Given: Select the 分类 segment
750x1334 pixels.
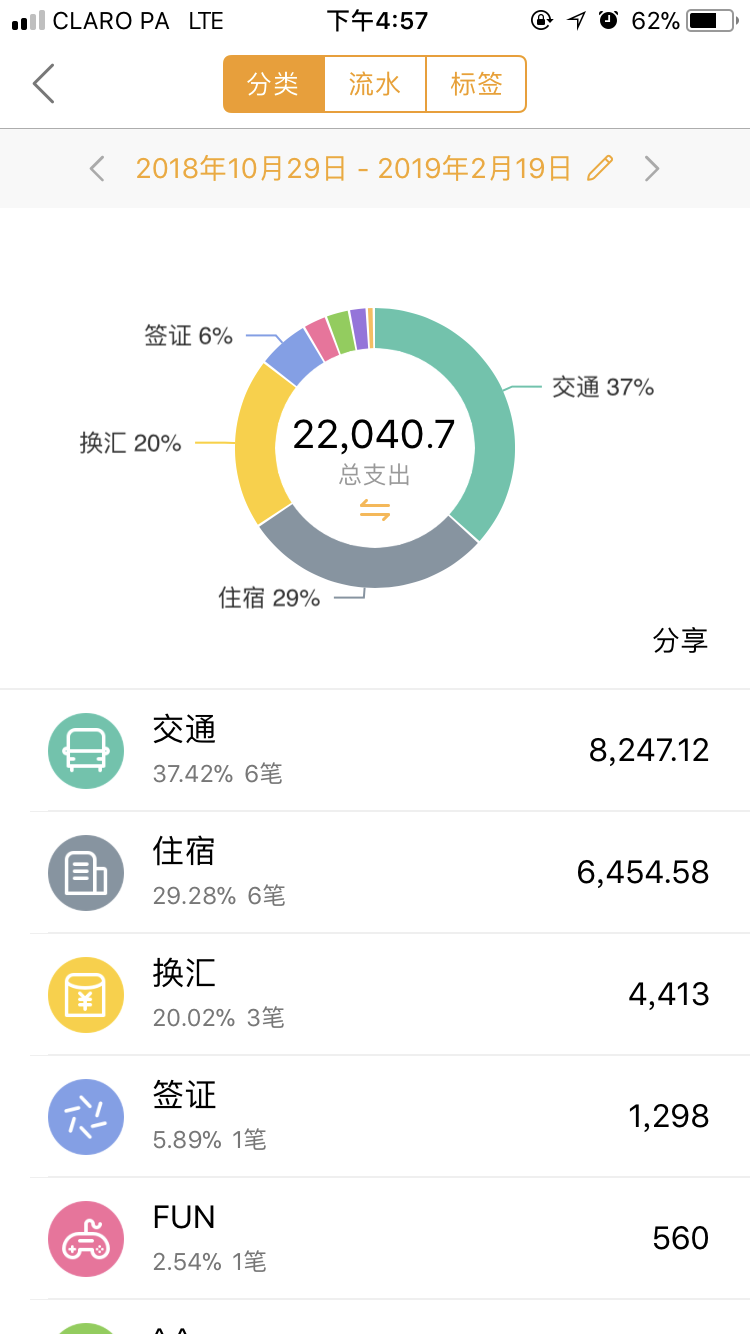Looking at the screenshot, I should (x=274, y=84).
